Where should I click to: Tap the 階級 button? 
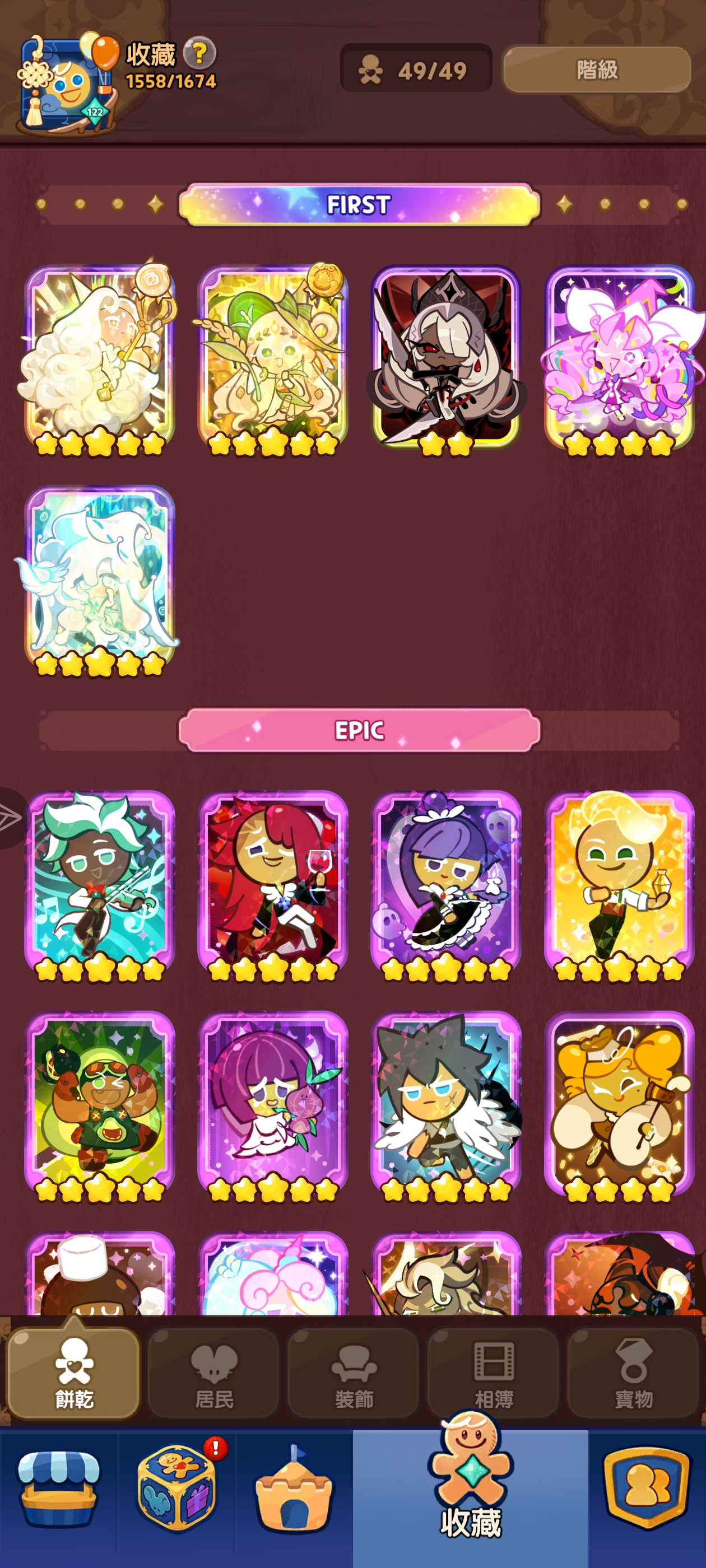(596, 69)
